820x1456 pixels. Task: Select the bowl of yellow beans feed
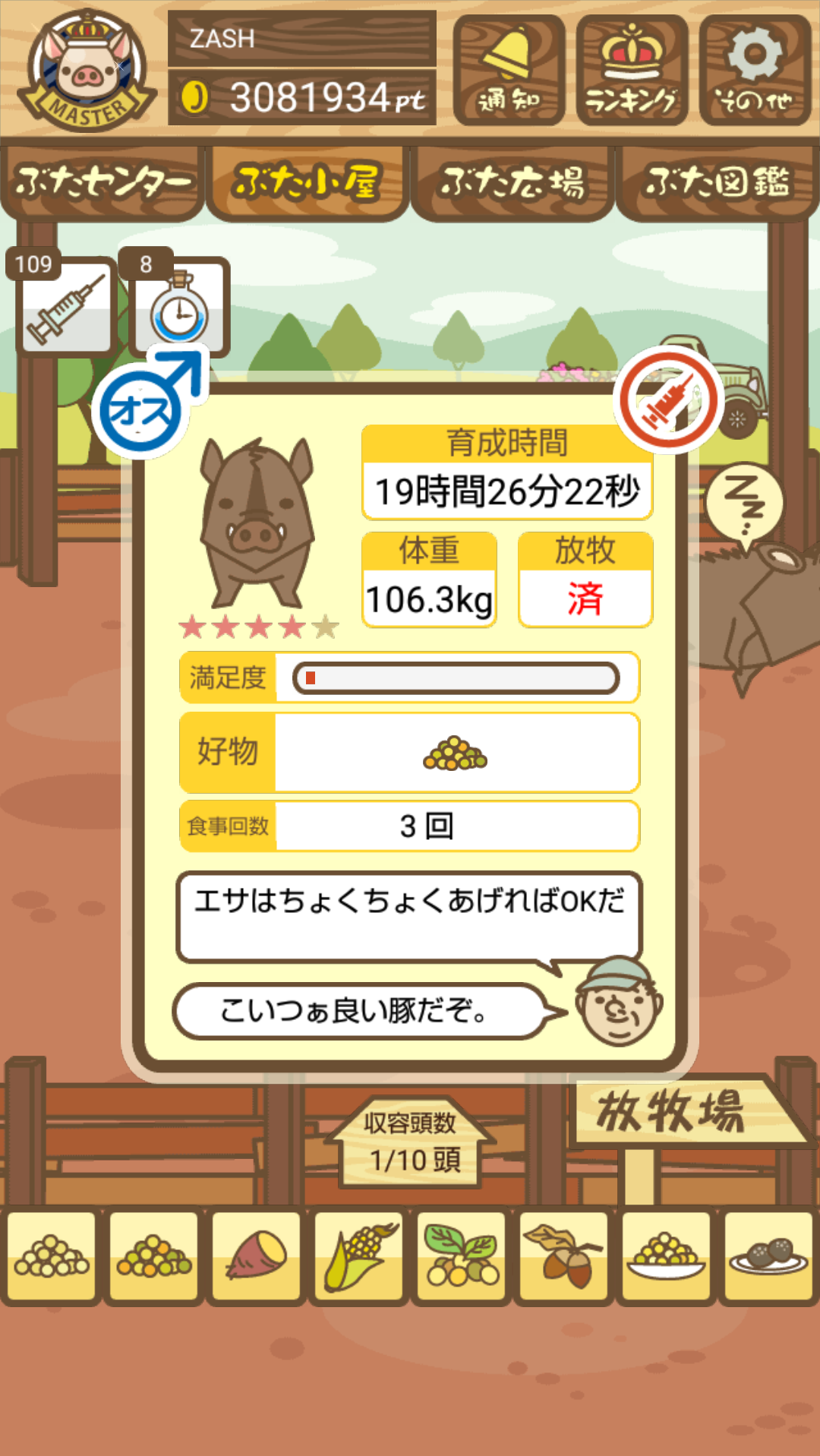667,1257
